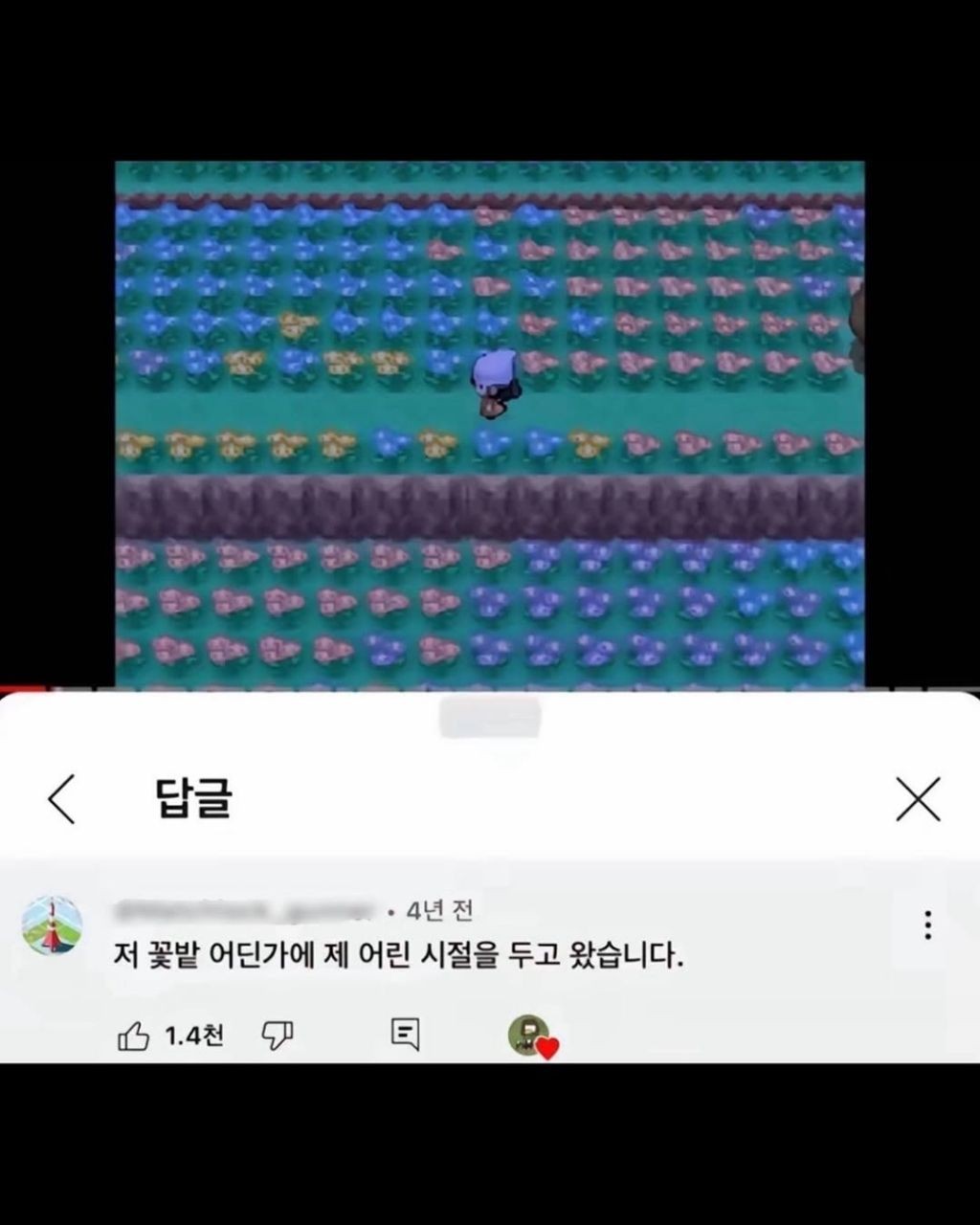Open the reply icon below the comment
Screen dimensions: 980x1225
point(405,1035)
